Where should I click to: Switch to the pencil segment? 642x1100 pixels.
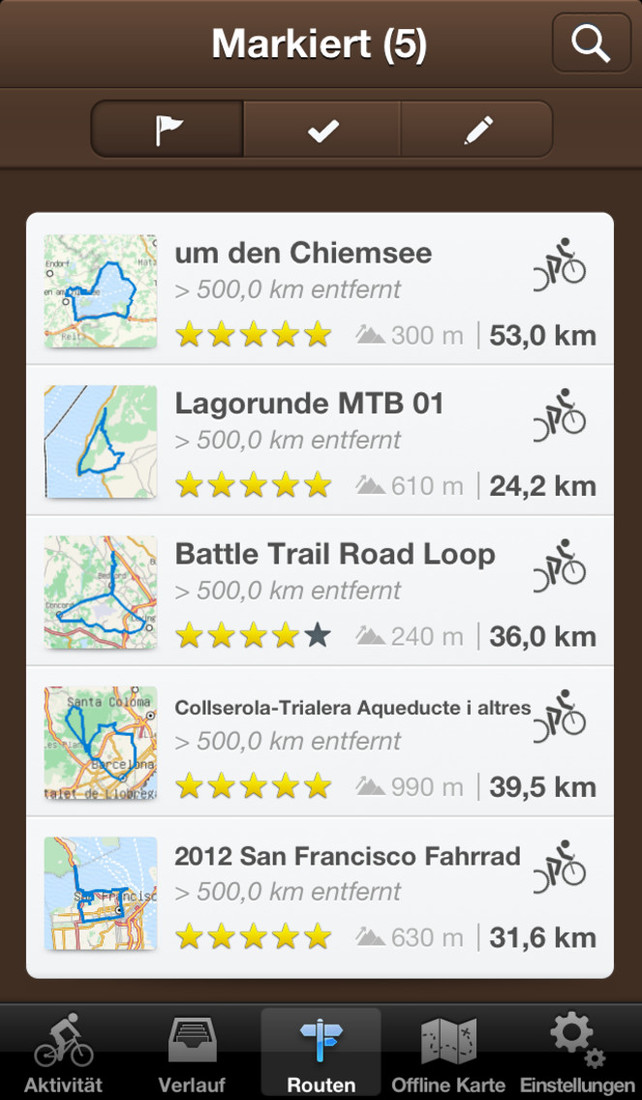(x=476, y=129)
